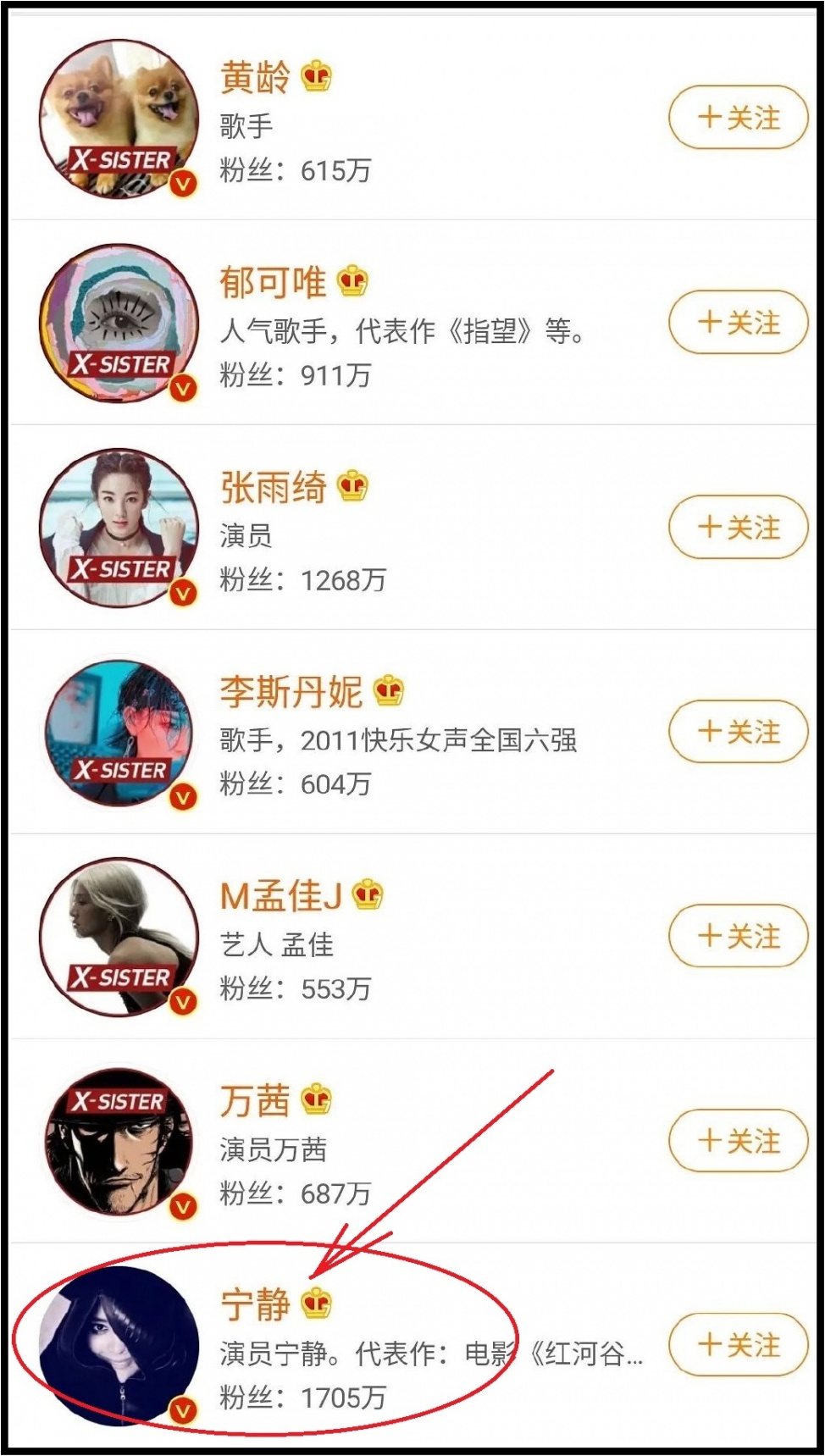
Task: Follow M孟佳J with the +关注 button
Action: tap(738, 937)
